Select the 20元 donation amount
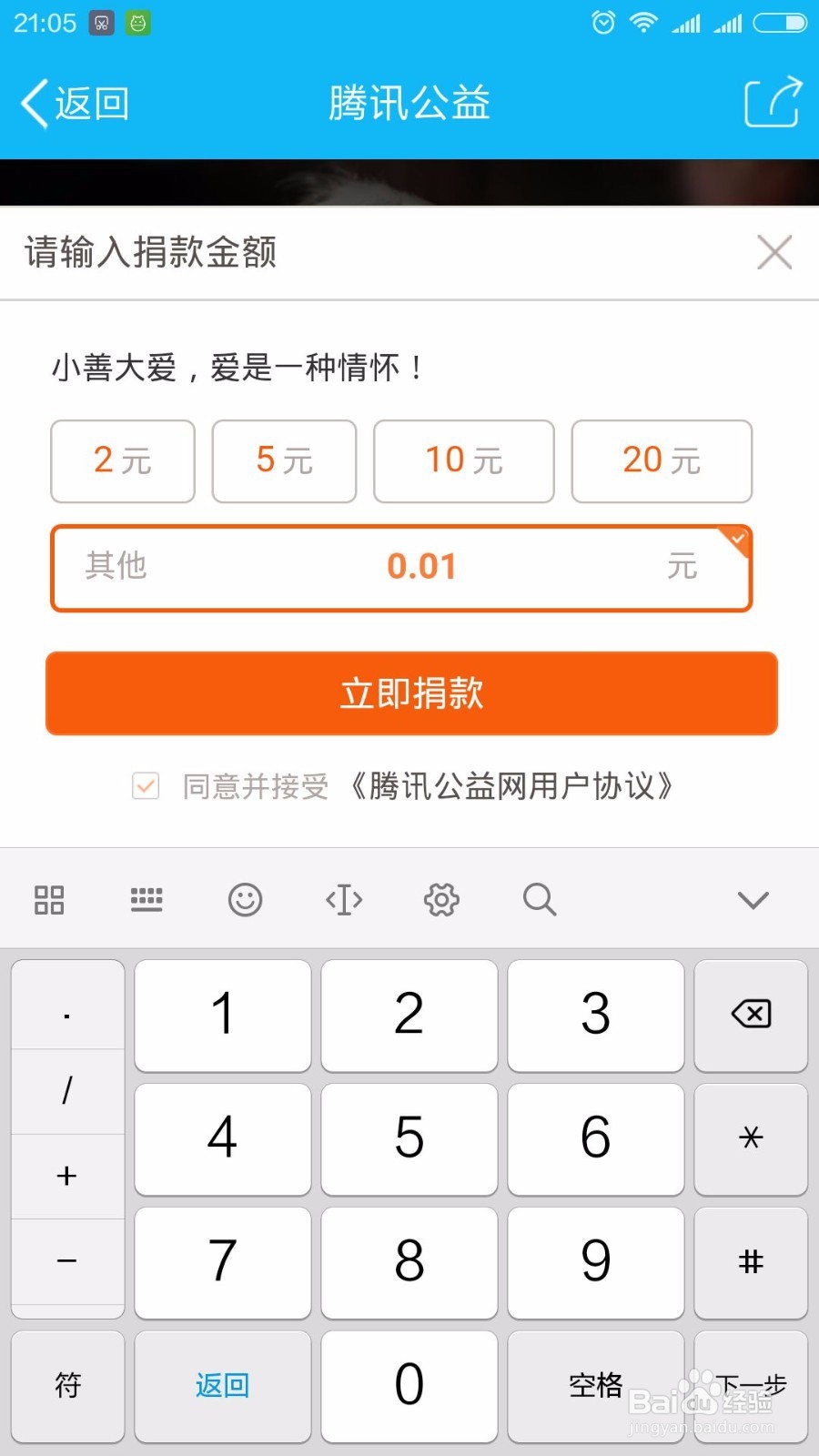Viewport: 819px width, 1456px height. click(662, 461)
